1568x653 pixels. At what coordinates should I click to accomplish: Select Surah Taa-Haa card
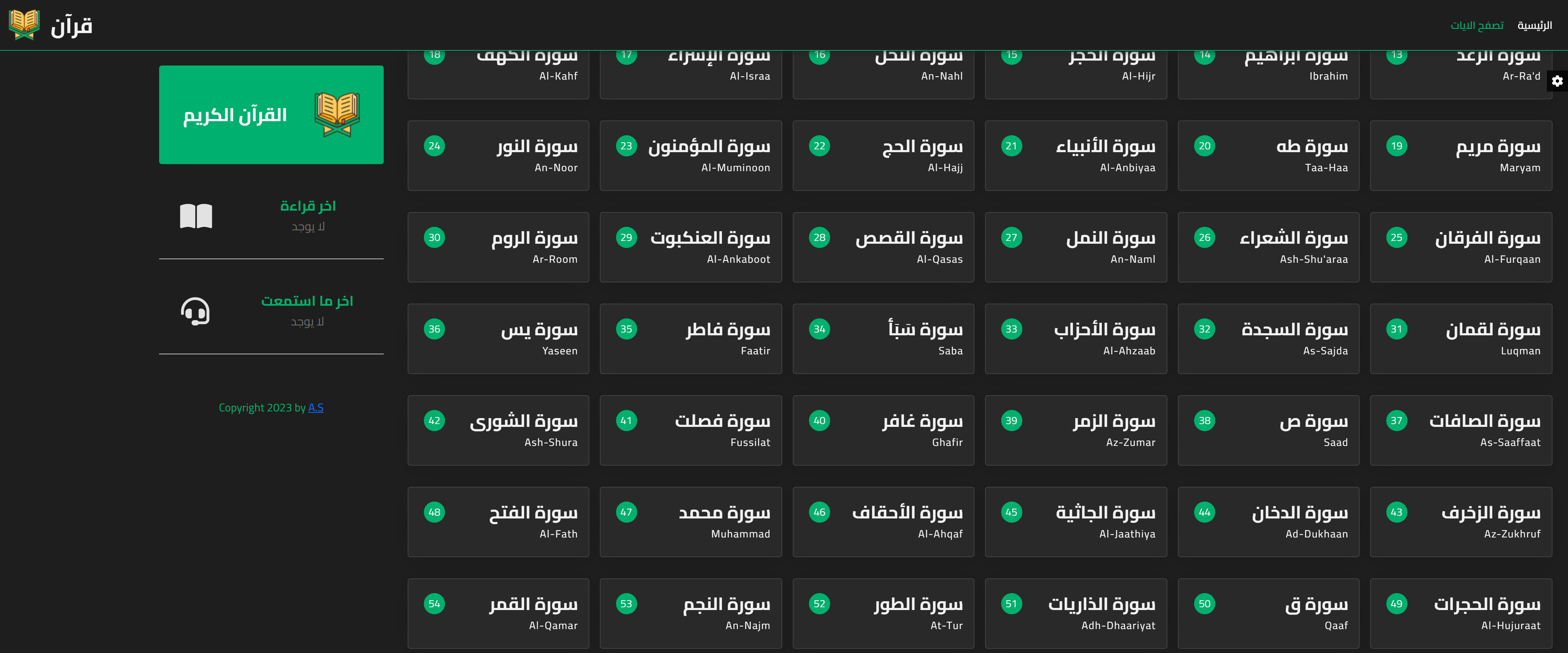click(x=1268, y=155)
